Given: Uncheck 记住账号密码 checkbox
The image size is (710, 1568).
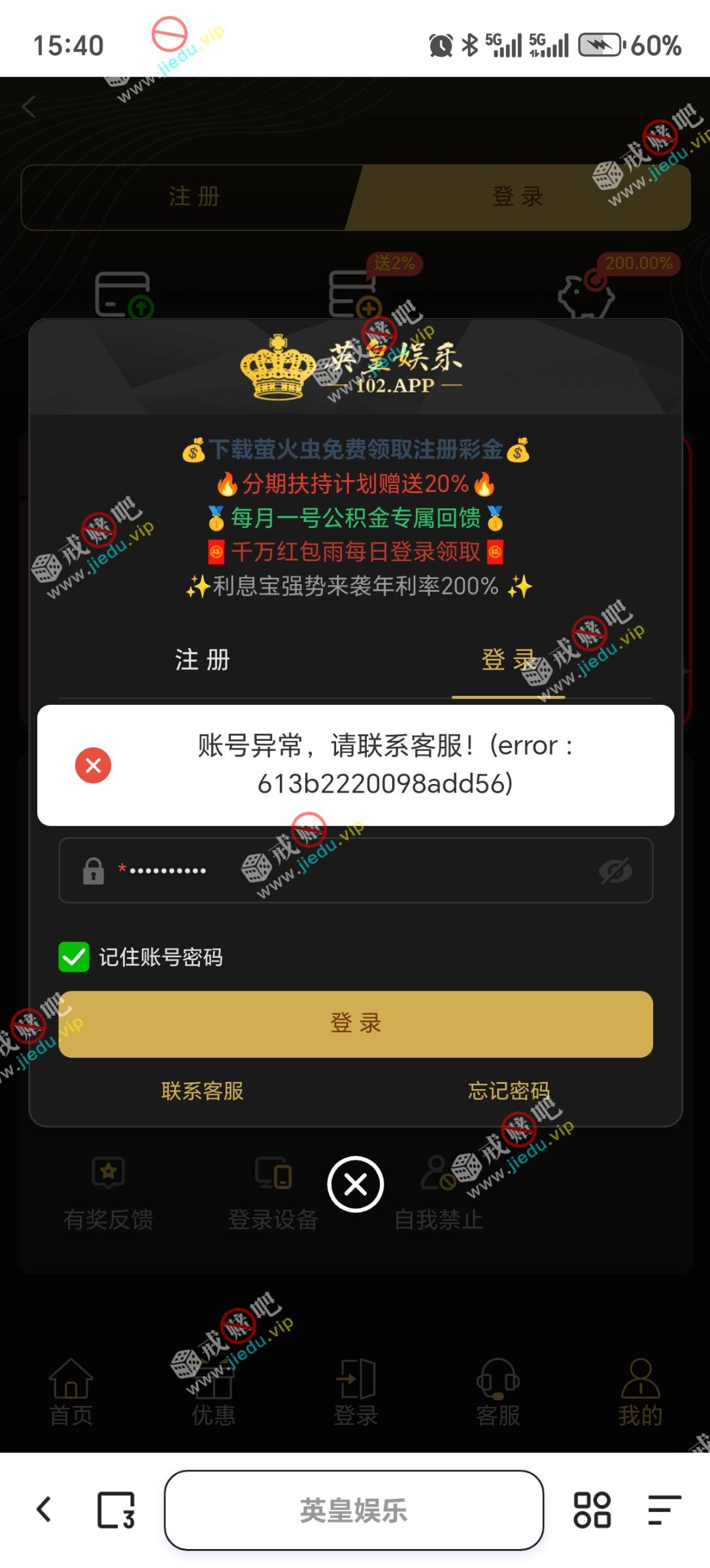Looking at the screenshot, I should pos(74,957).
